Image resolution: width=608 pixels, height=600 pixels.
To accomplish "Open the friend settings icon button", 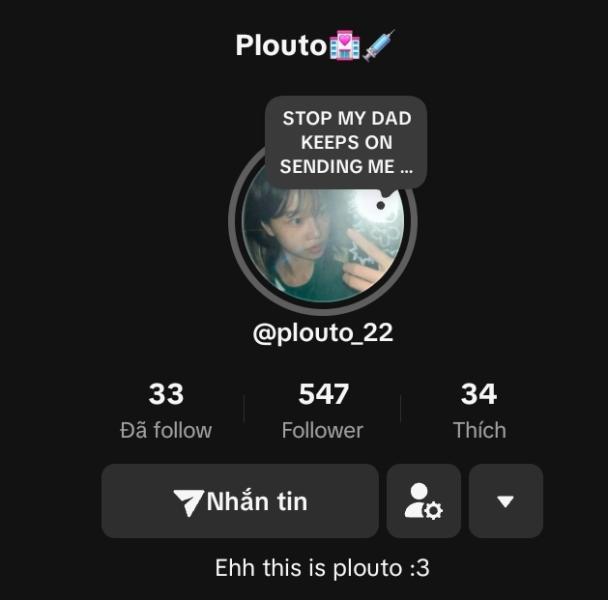I will click(423, 501).
